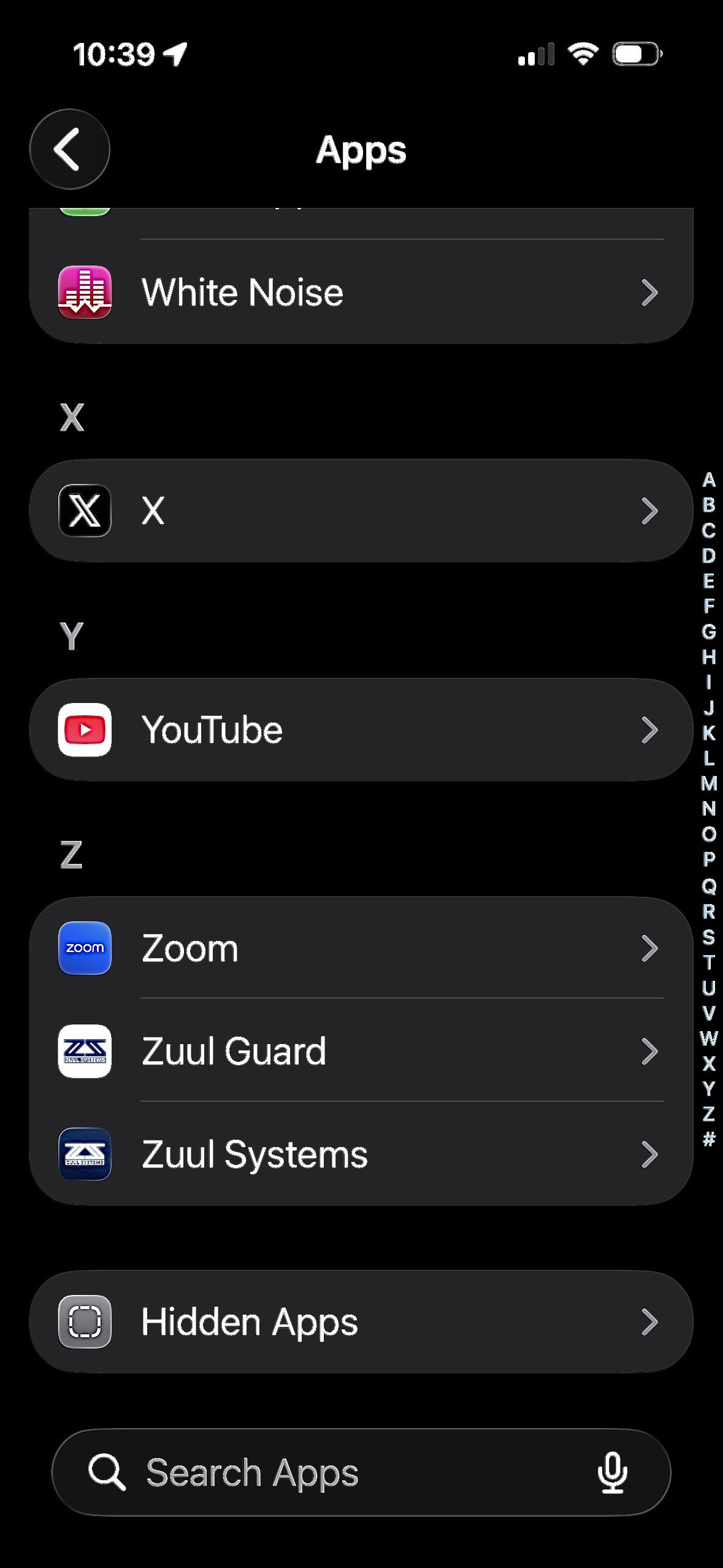
Task: Jump to letter A in the index
Action: tap(709, 479)
